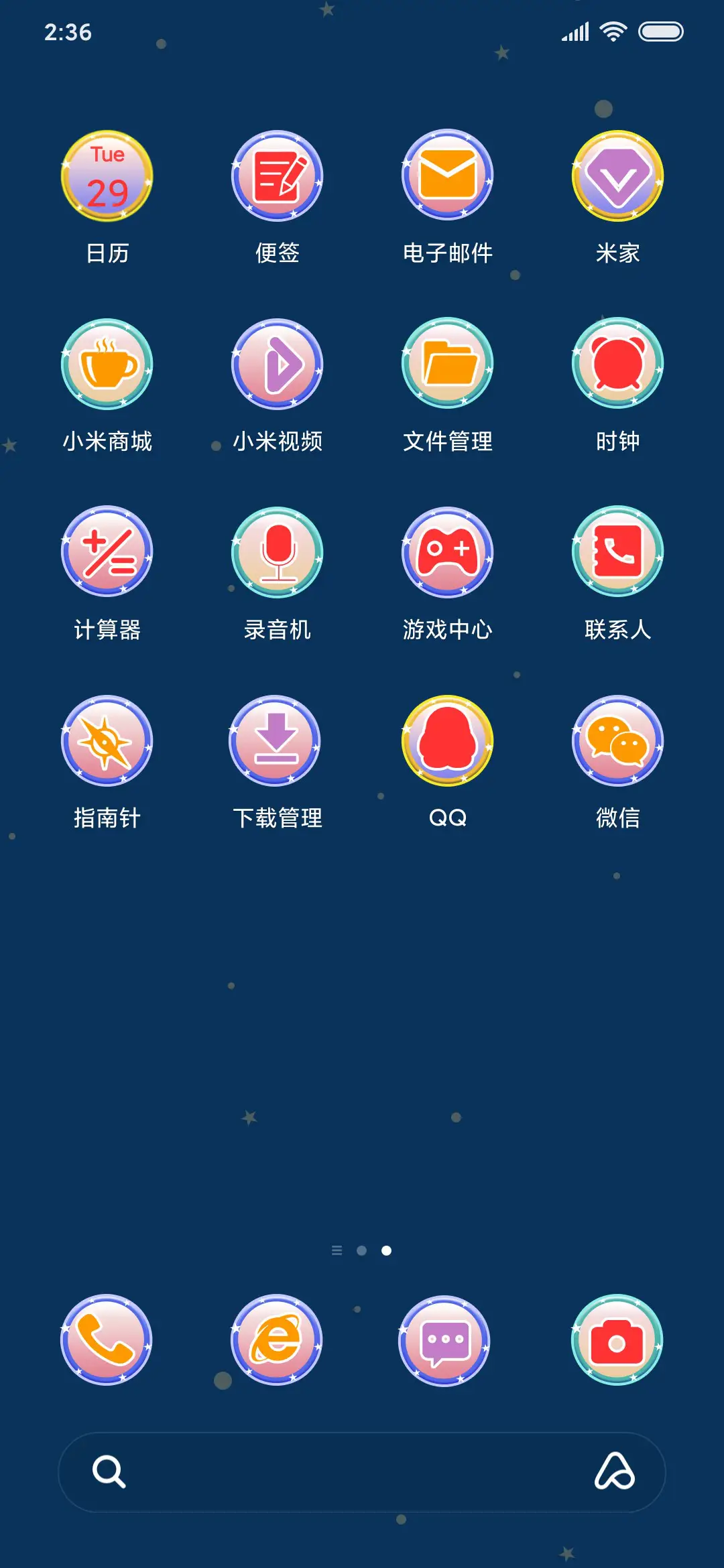Launch the 计算器 calculator
This screenshot has width=724, height=1568.
(x=107, y=552)
